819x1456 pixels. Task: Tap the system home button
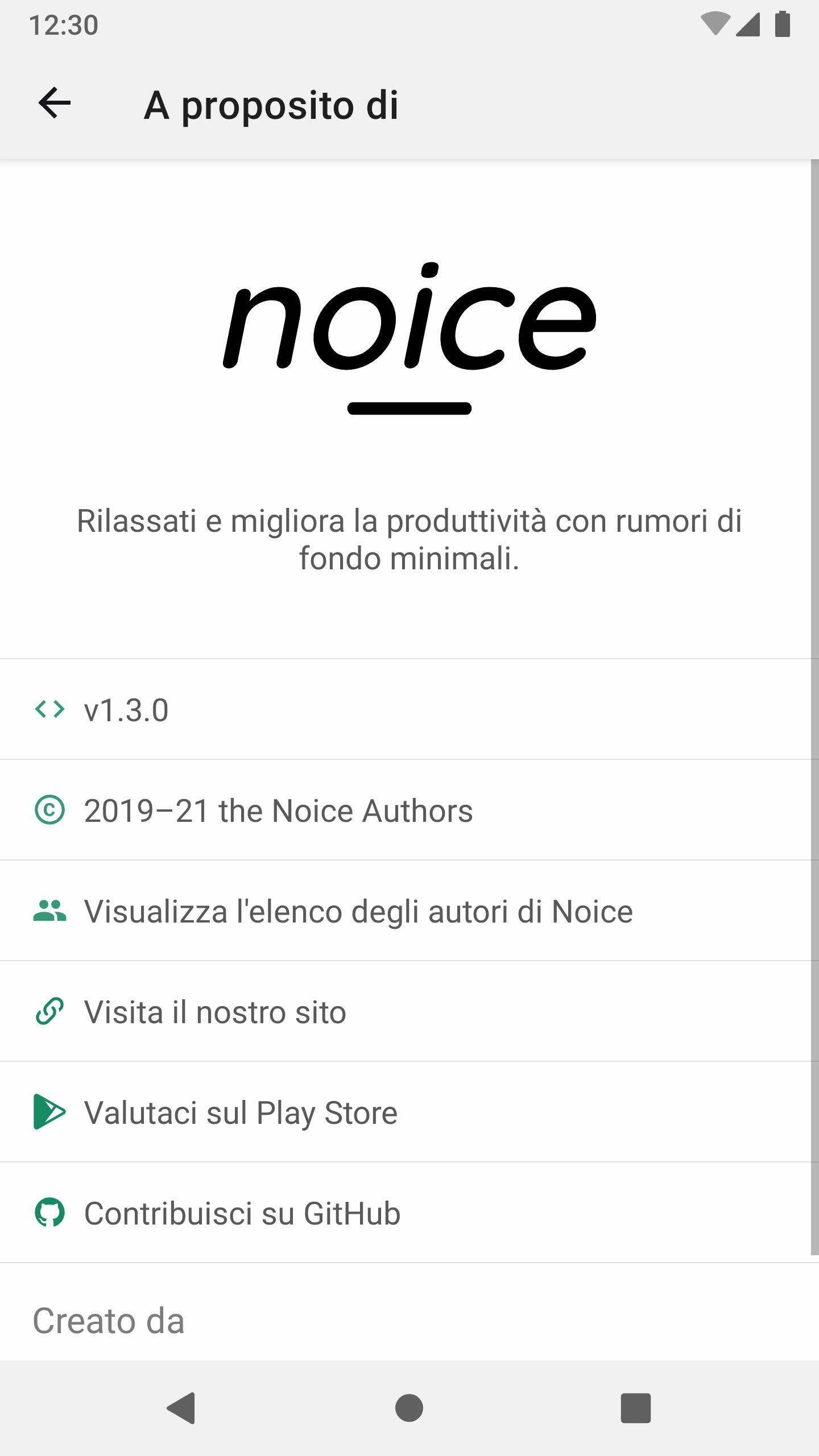(409, 1408)
